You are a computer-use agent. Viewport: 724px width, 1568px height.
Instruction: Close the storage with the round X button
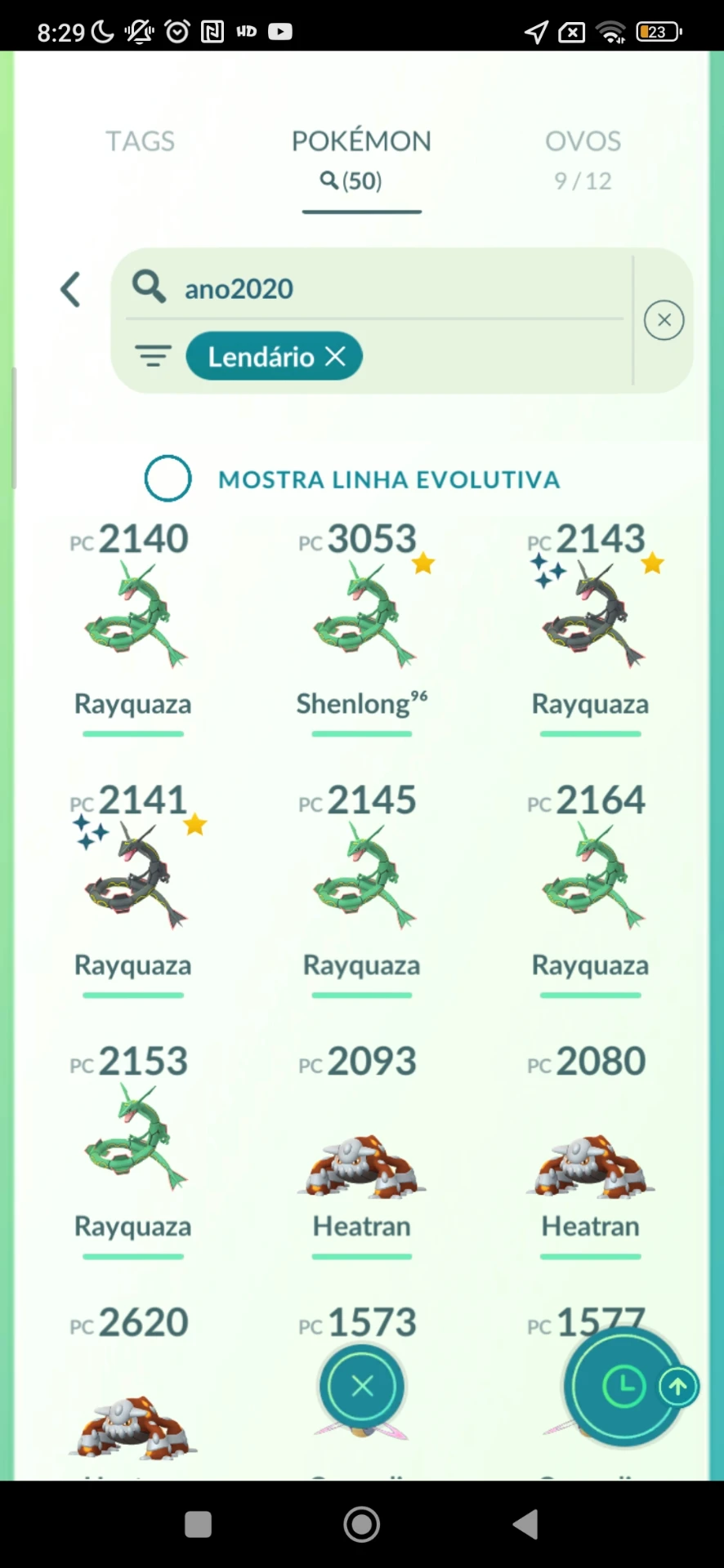(x=362, y=1386)
